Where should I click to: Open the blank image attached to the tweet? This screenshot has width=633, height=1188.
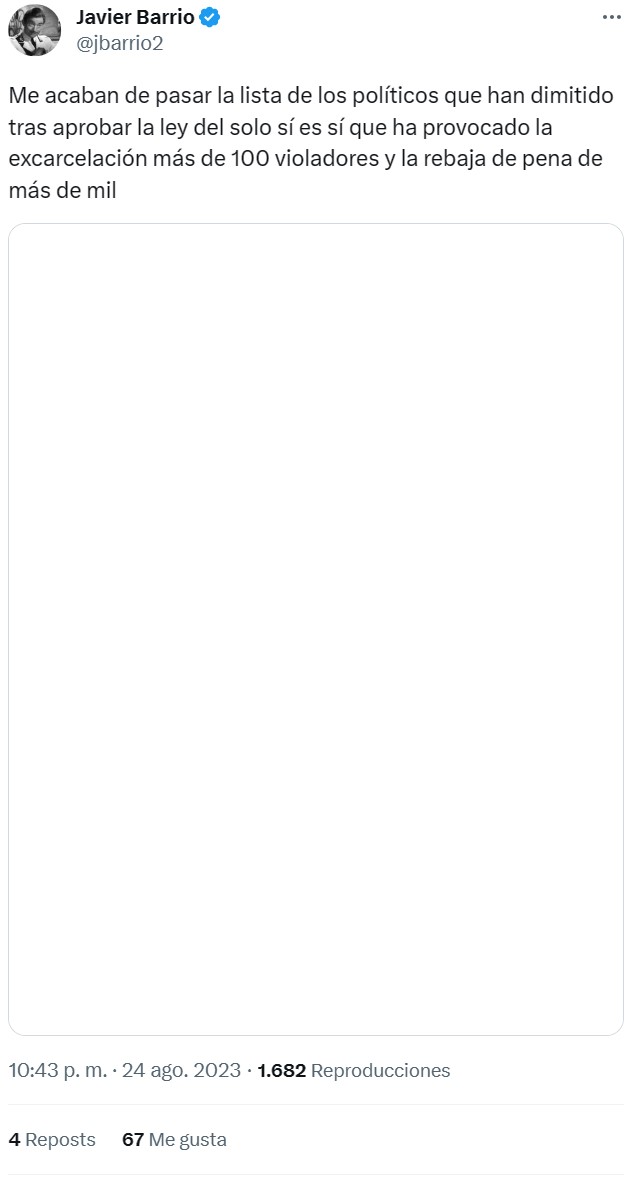(x=316, y=628)
